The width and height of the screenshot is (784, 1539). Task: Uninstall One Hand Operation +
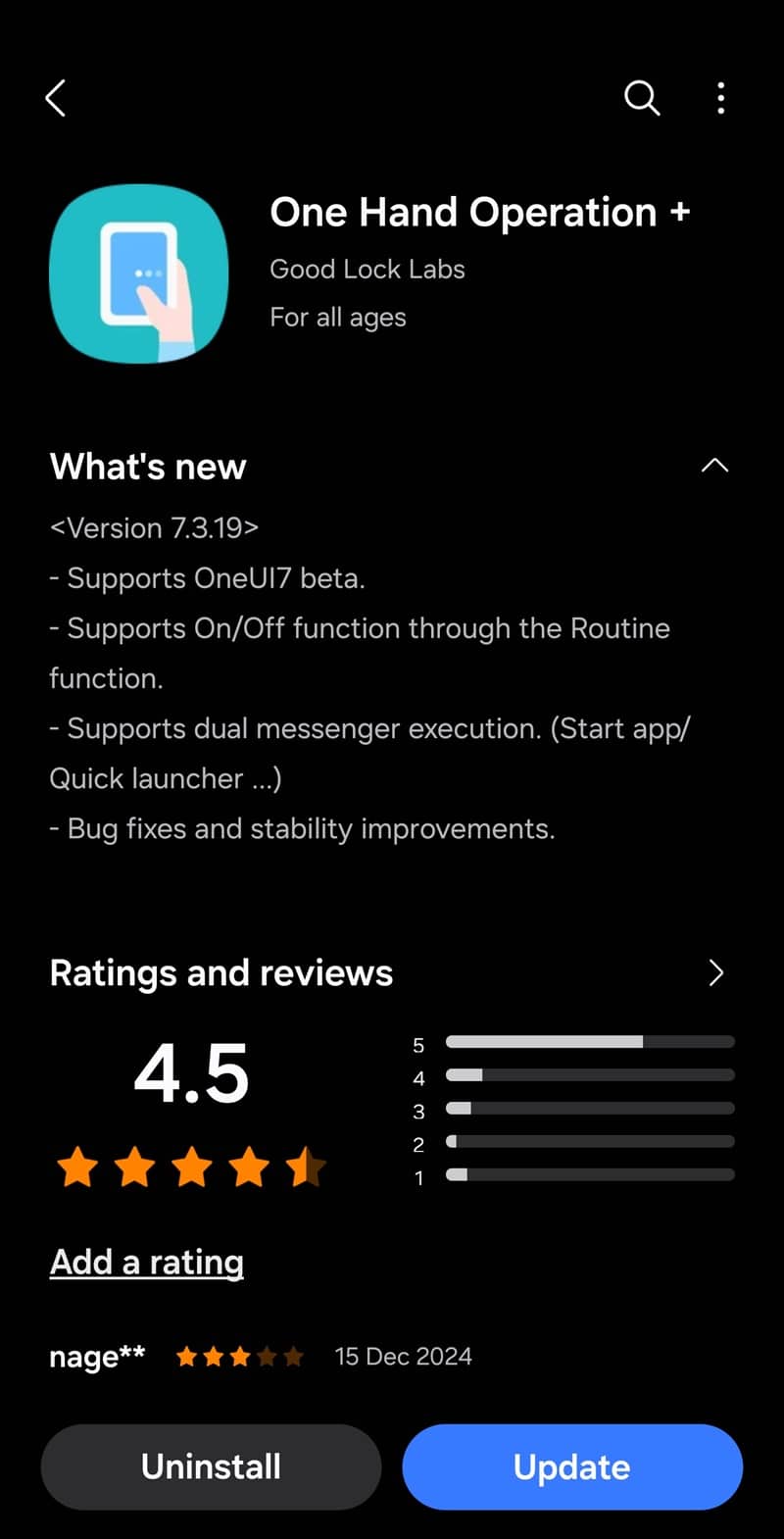point(211,1466)
